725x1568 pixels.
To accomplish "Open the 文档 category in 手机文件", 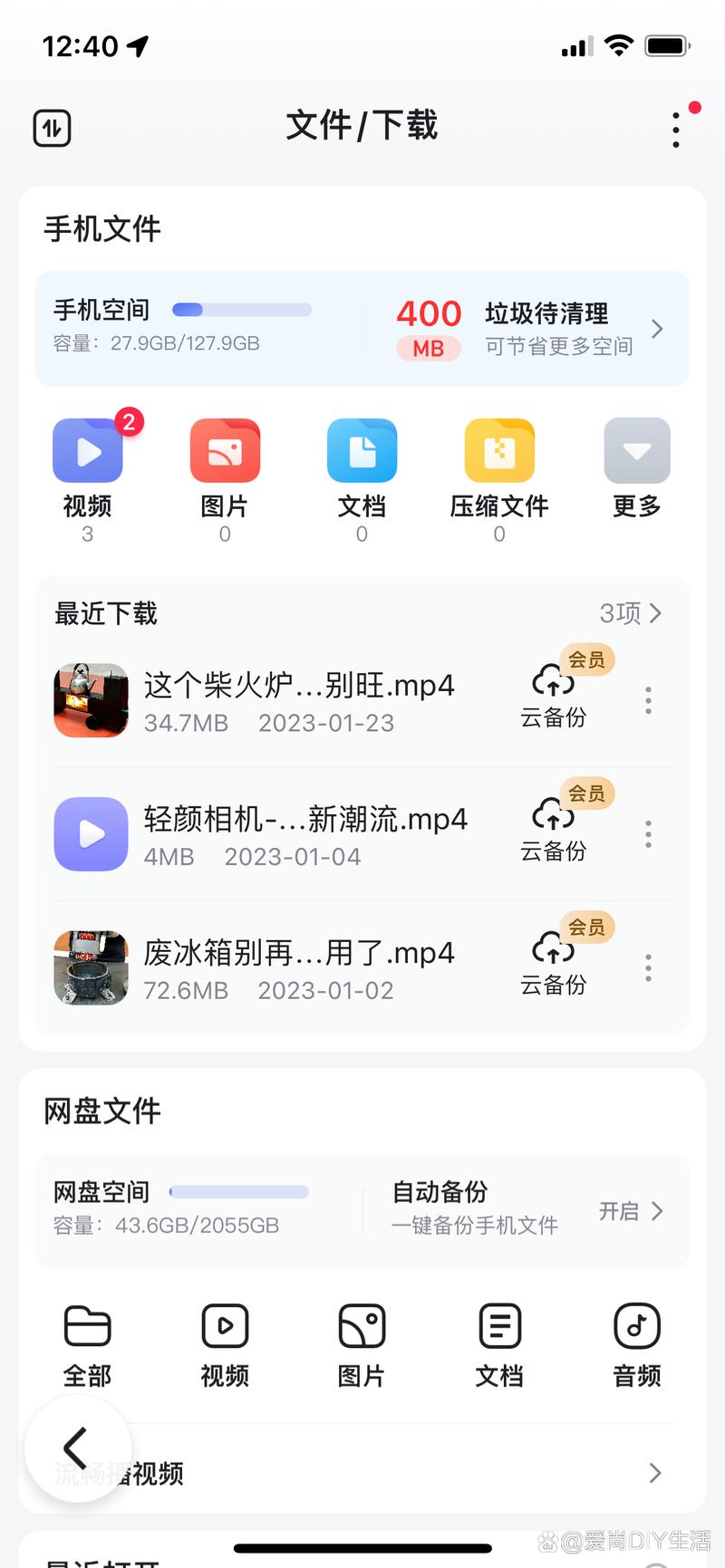I will (x=362, y=471).
